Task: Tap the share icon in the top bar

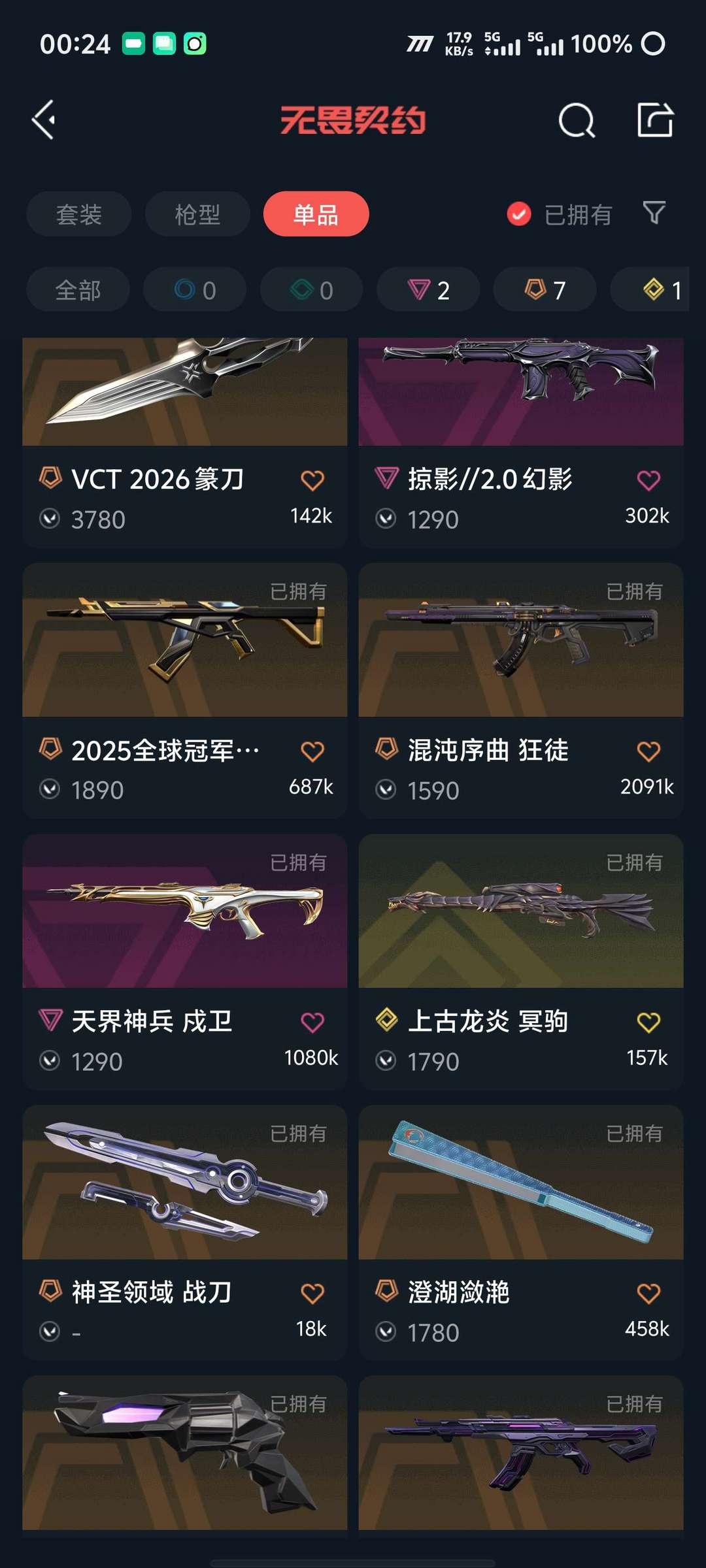Action: [x=655, y=120]
